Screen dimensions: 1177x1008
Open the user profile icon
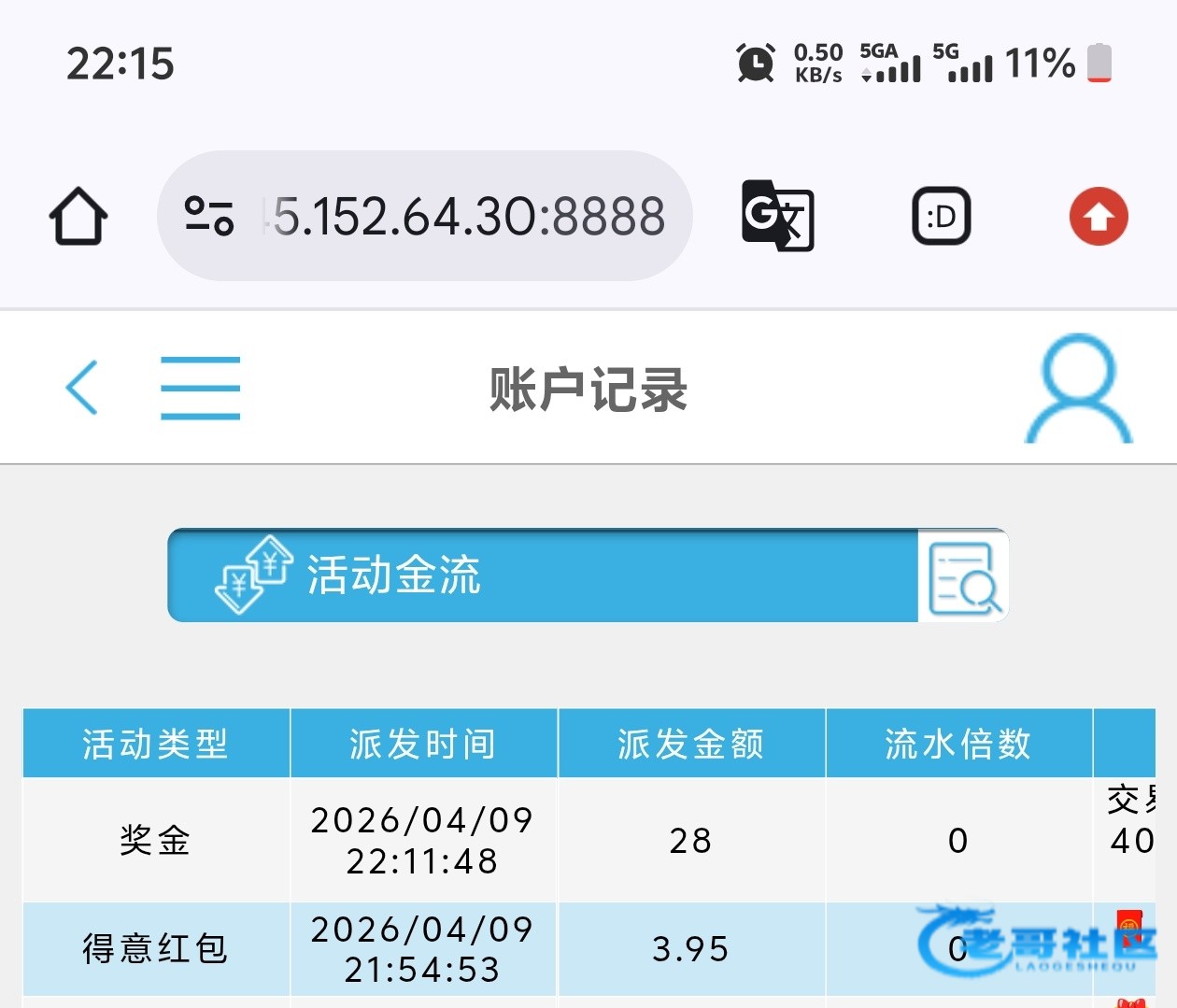1079,388
